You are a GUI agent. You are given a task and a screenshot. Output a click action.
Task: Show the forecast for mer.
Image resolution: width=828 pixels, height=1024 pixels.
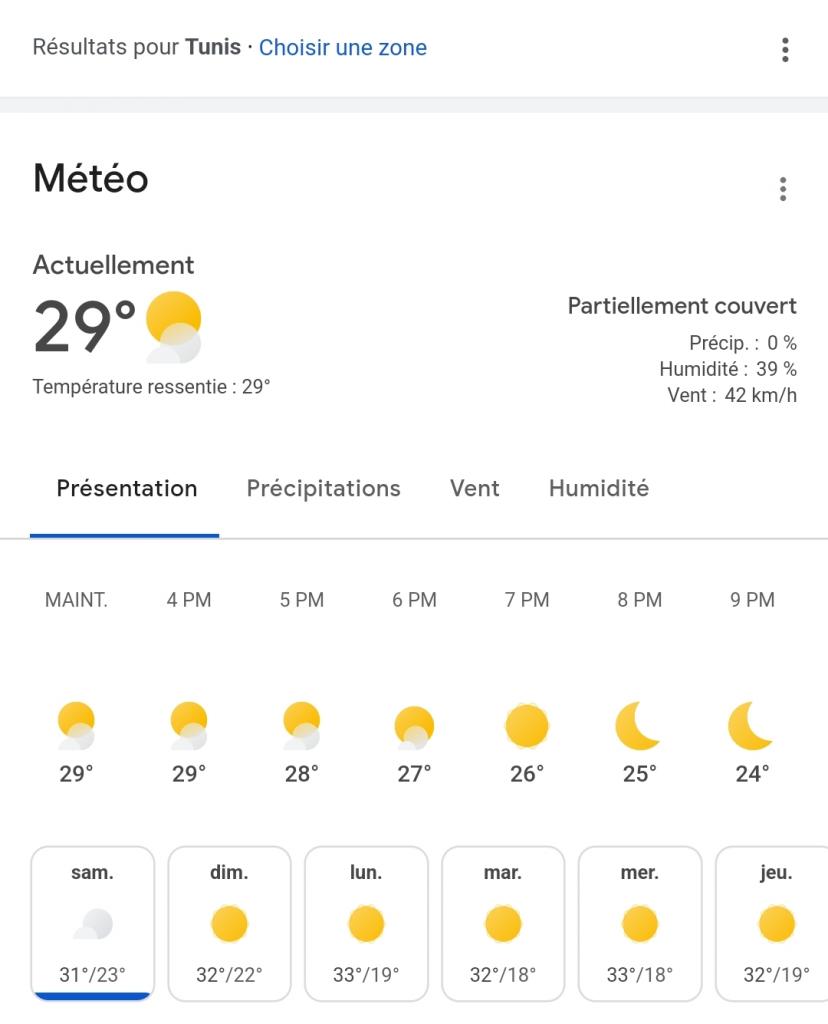[x=640, y=923]
